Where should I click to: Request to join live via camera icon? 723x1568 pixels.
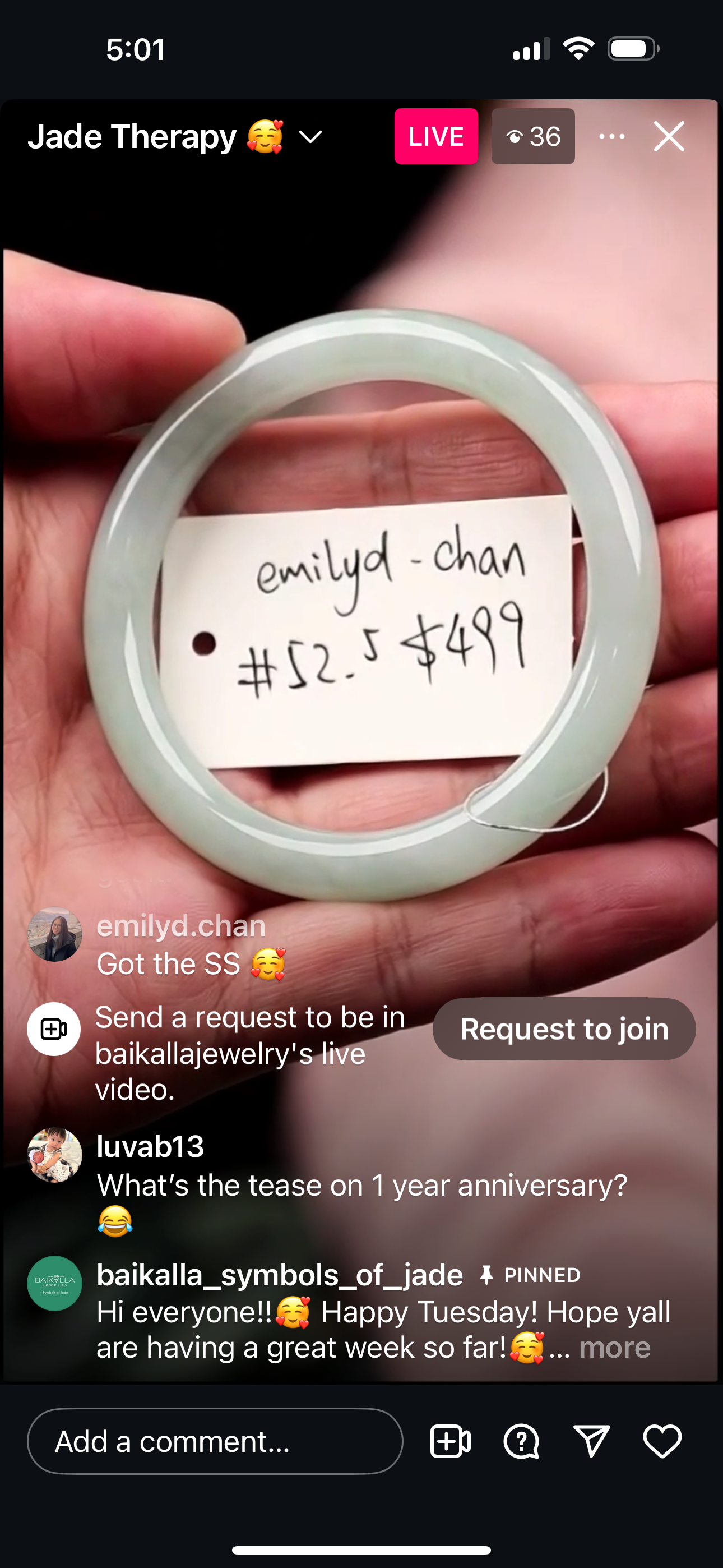pyautogui.click(x=451, y=1441)
